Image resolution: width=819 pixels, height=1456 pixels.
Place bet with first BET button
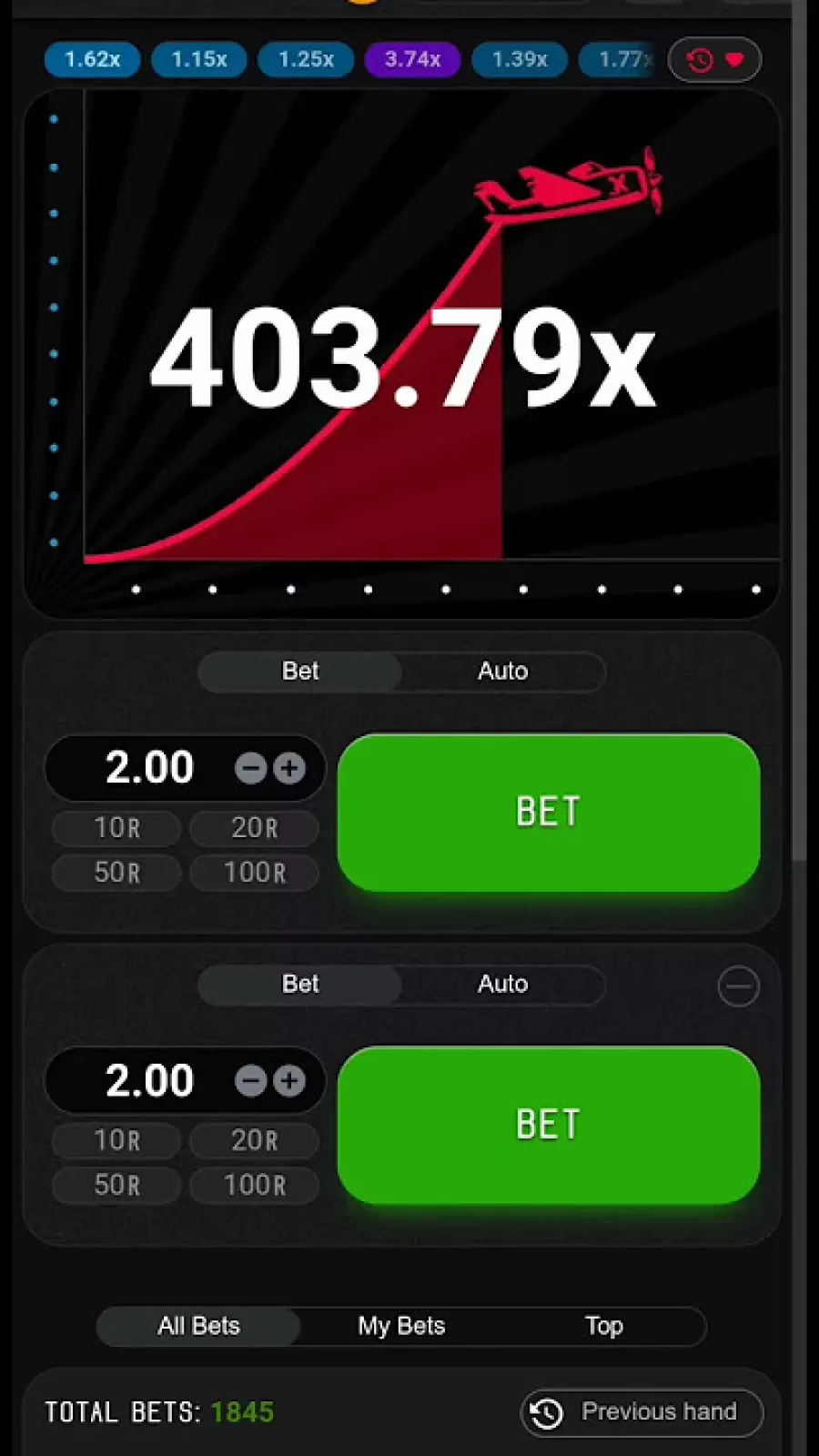(x=548, y=813)
